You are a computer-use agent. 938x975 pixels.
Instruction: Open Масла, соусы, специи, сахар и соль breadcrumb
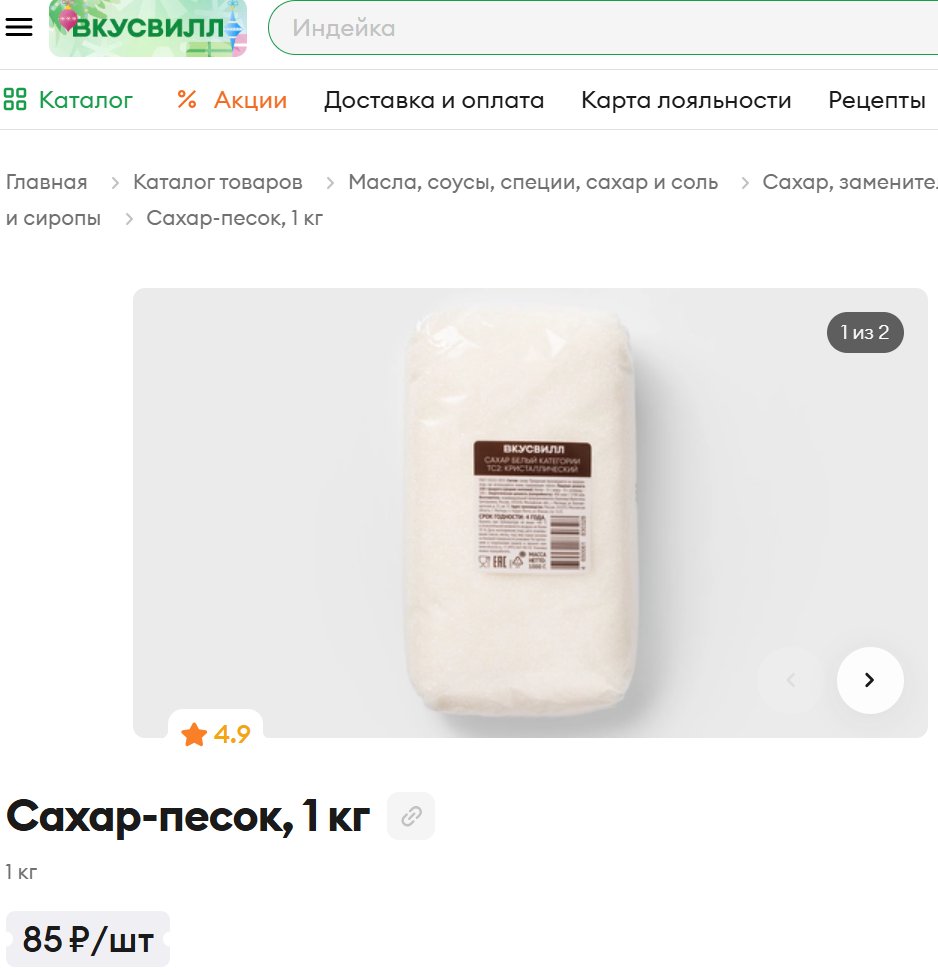tap(533, 182)
